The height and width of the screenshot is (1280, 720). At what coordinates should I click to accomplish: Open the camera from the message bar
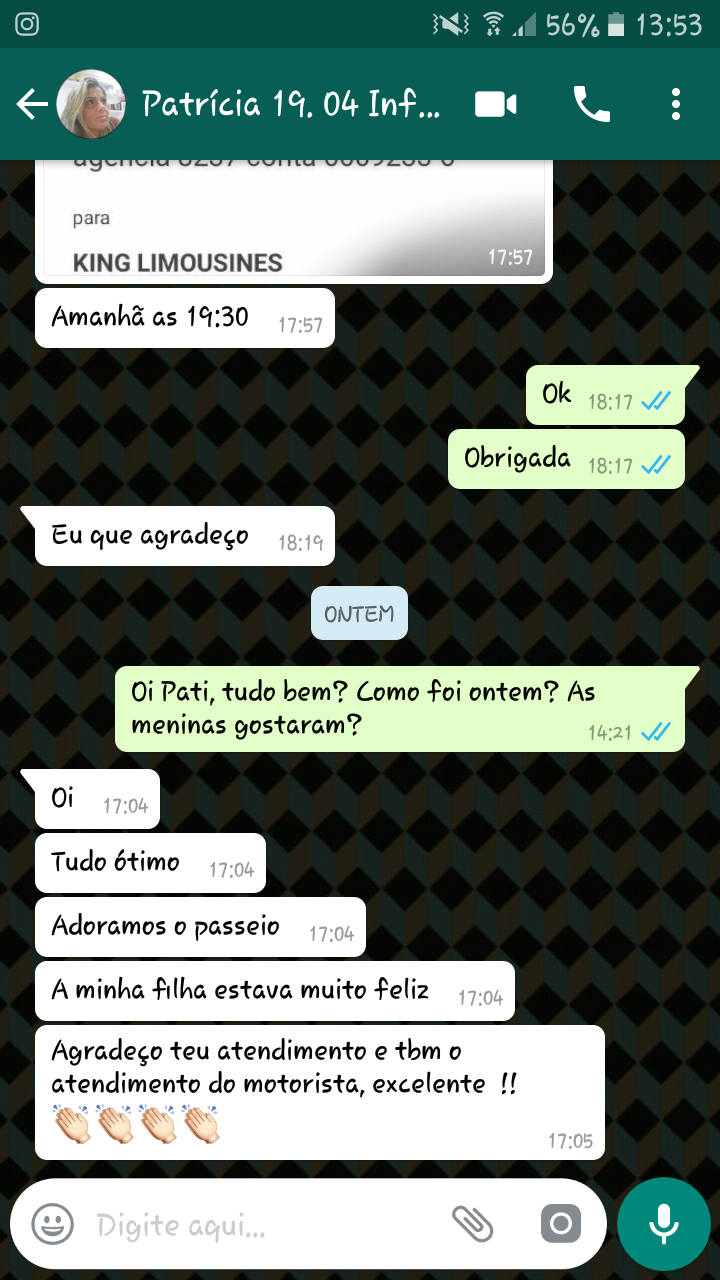click(561, 1222)
